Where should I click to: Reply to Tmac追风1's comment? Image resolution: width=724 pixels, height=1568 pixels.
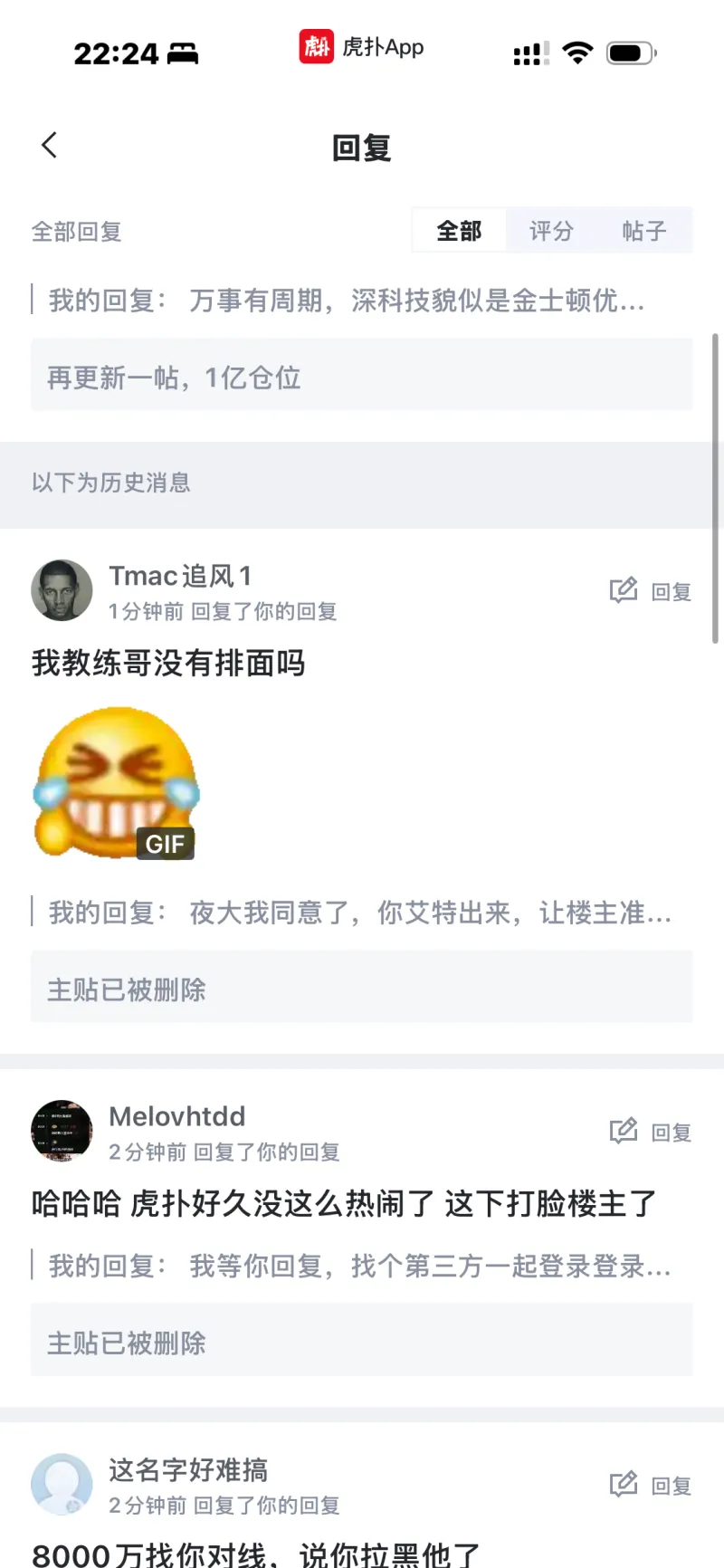(x=652, y=591)
